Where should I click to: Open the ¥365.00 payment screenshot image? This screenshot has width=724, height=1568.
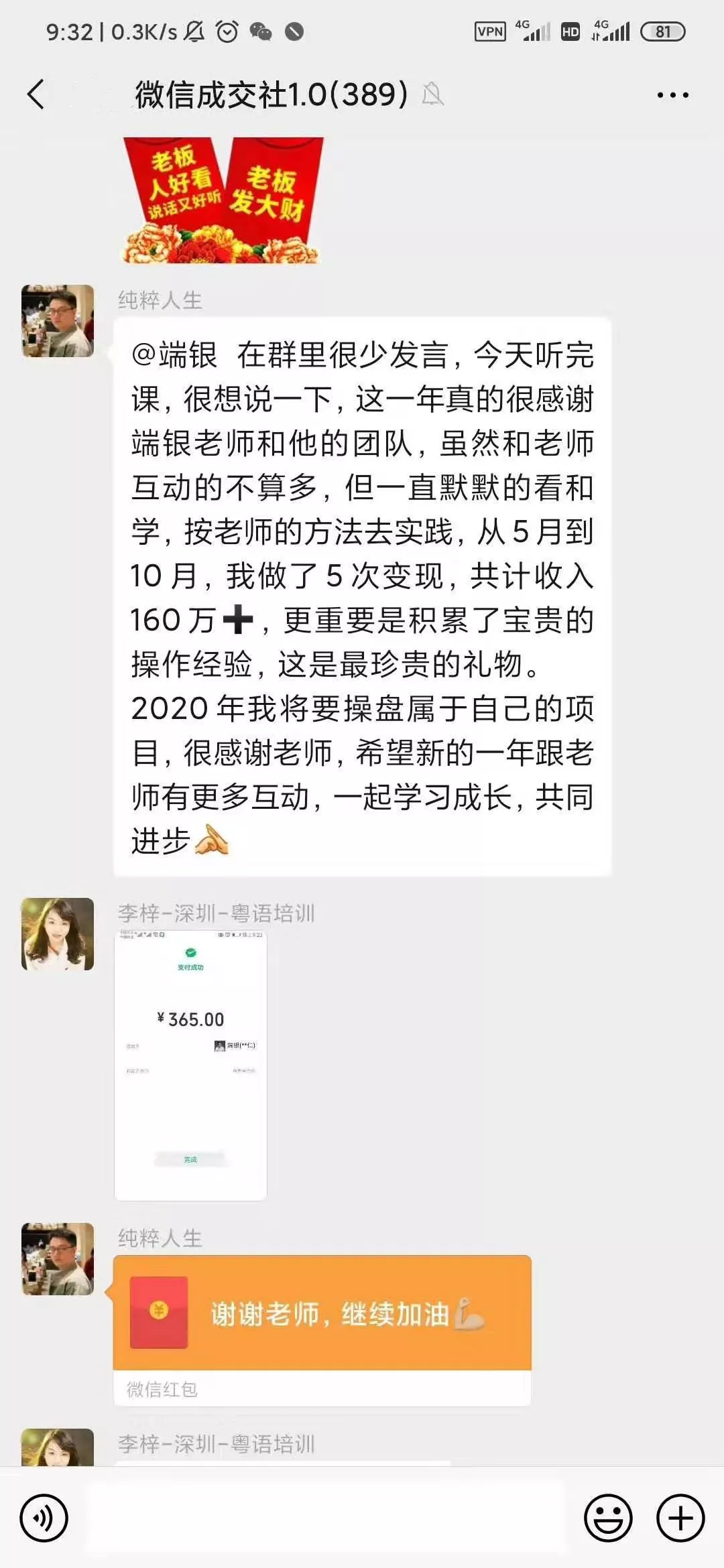(x=190, y=1065)
